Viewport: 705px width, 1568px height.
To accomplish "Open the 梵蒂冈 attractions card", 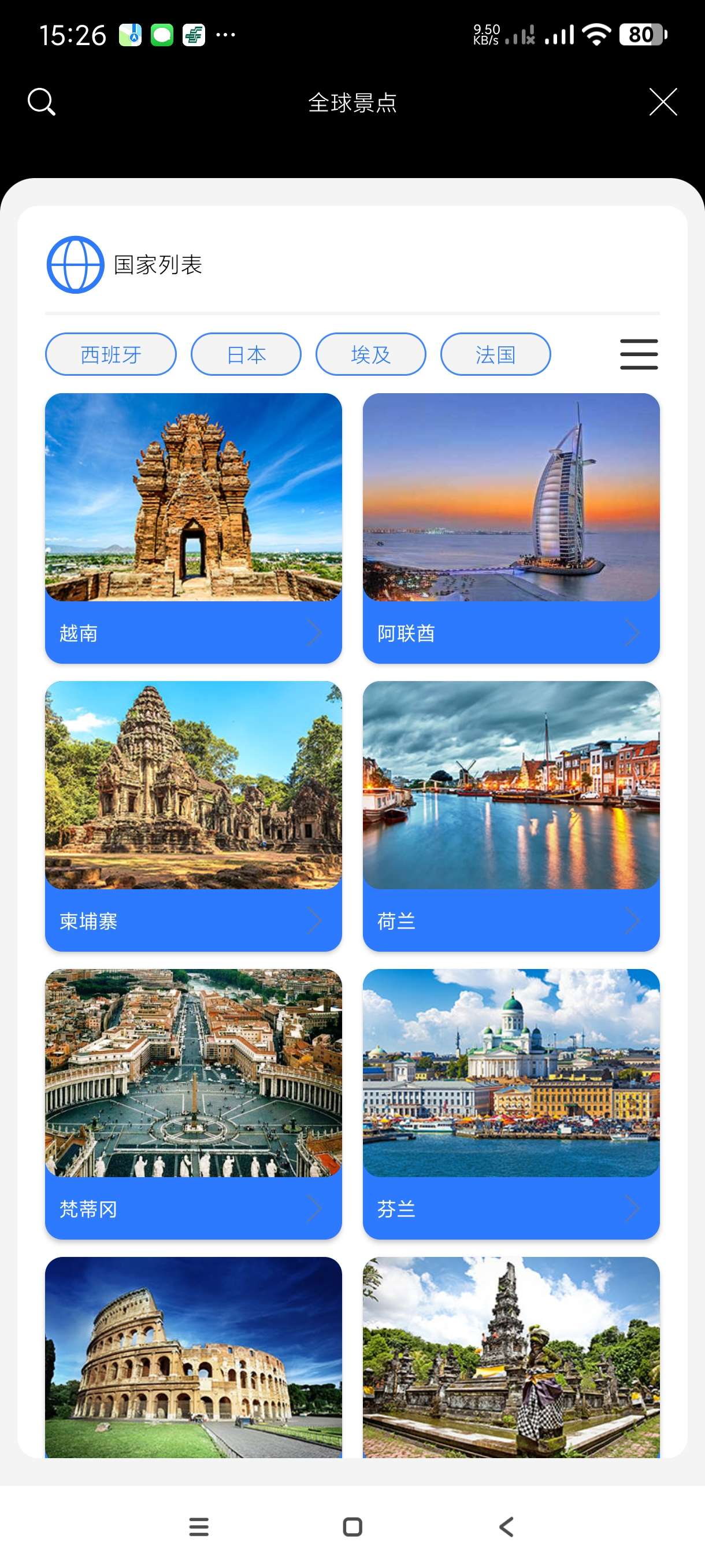I will (194, 1104).
